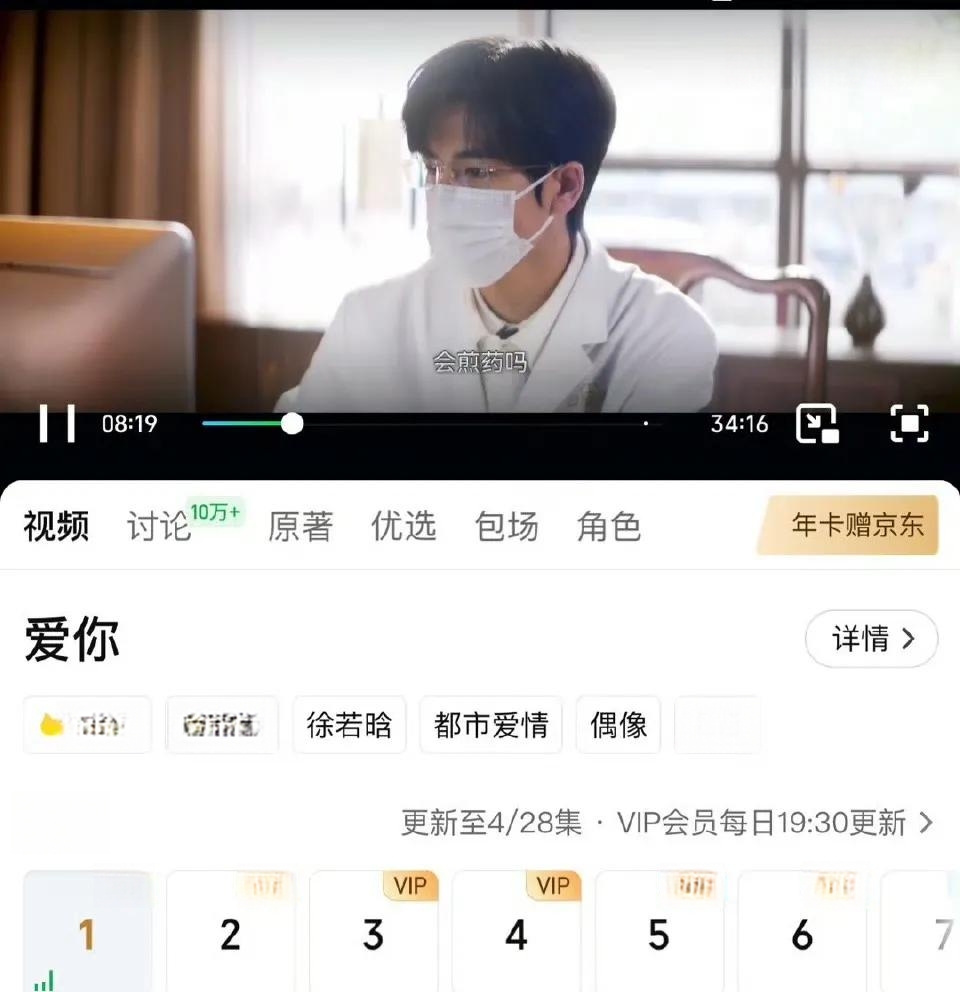Viewport: 960px width, 992px height.
Task: Open the 原著 tab
Action: click(x=300, y=526)
